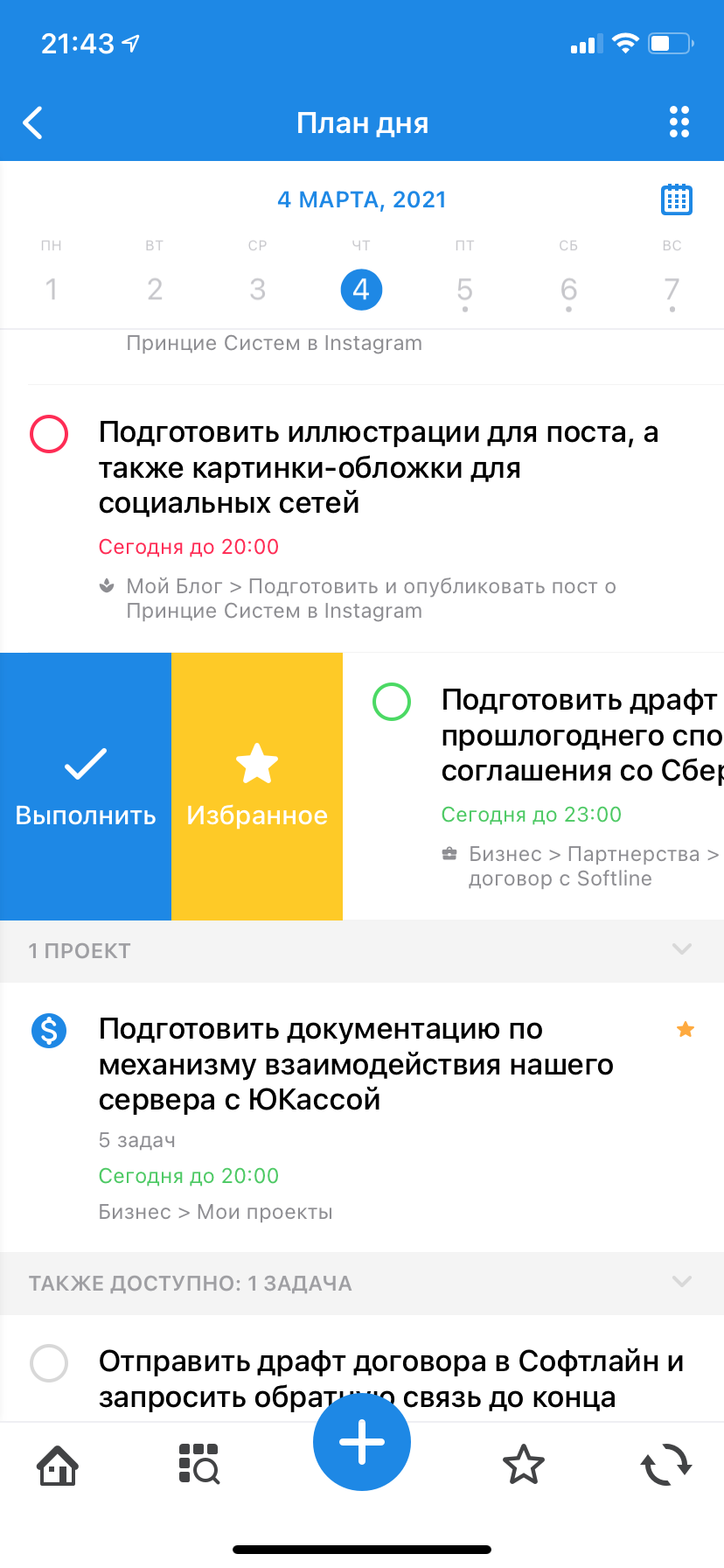Screen dimensions: 724x1568
Task: Go to the home tab
Action: click(58, 1465)
